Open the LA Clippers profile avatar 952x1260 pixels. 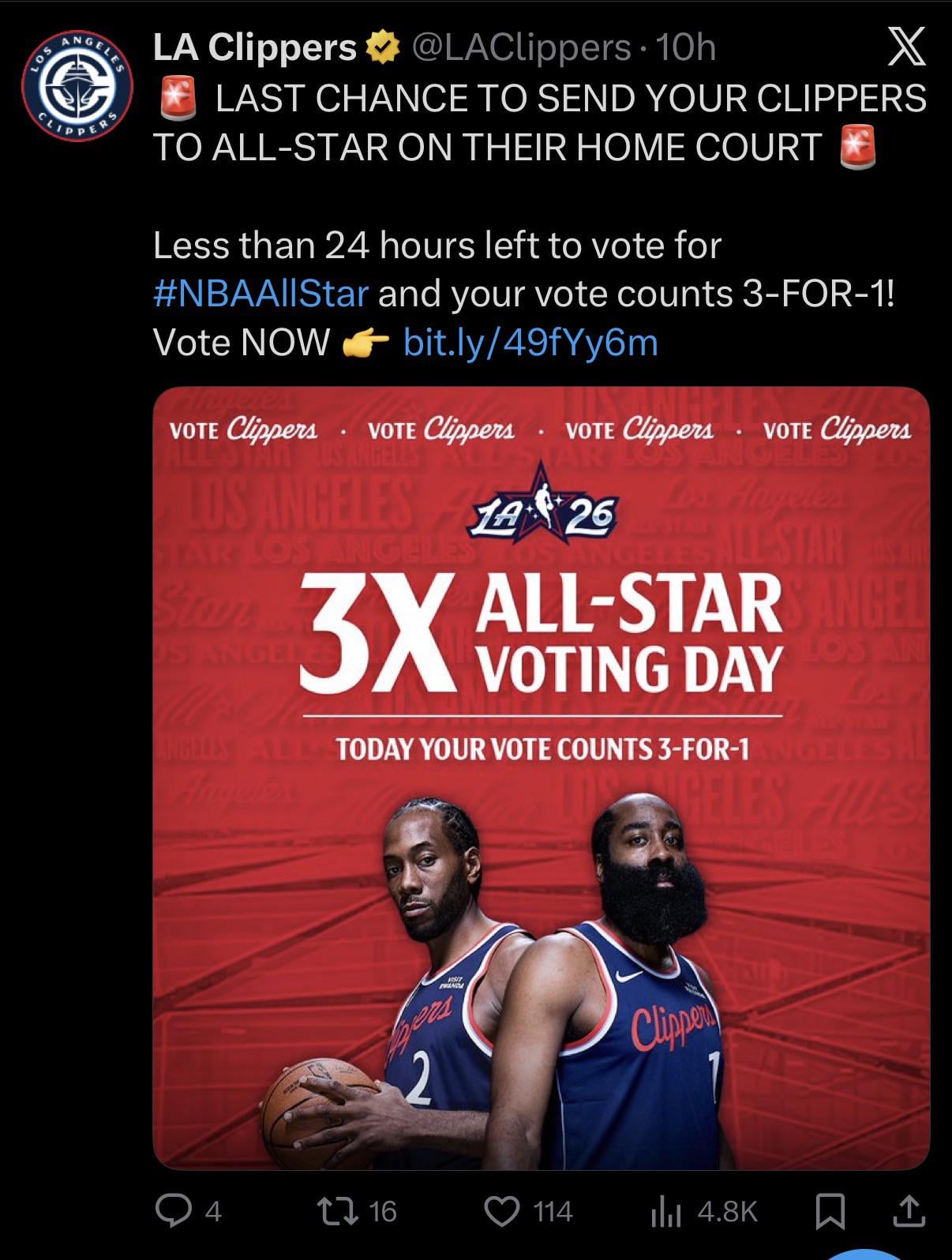tap(77, 85)
